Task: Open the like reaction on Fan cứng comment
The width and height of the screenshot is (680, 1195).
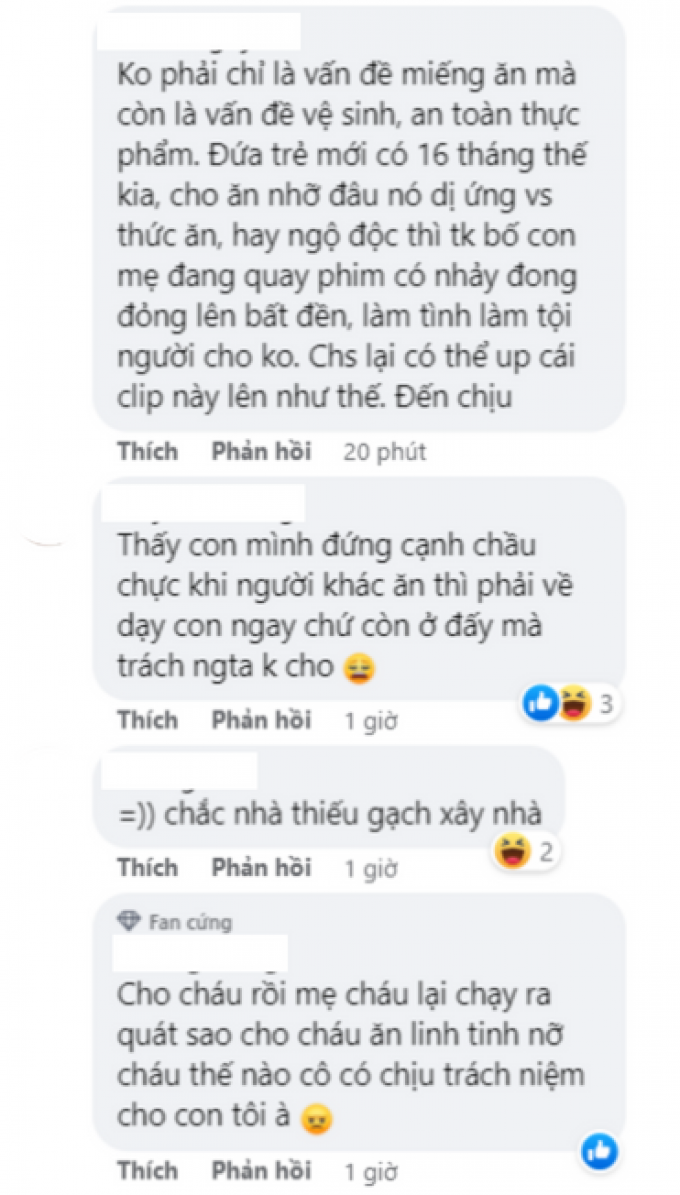Action: point(600,1152)
